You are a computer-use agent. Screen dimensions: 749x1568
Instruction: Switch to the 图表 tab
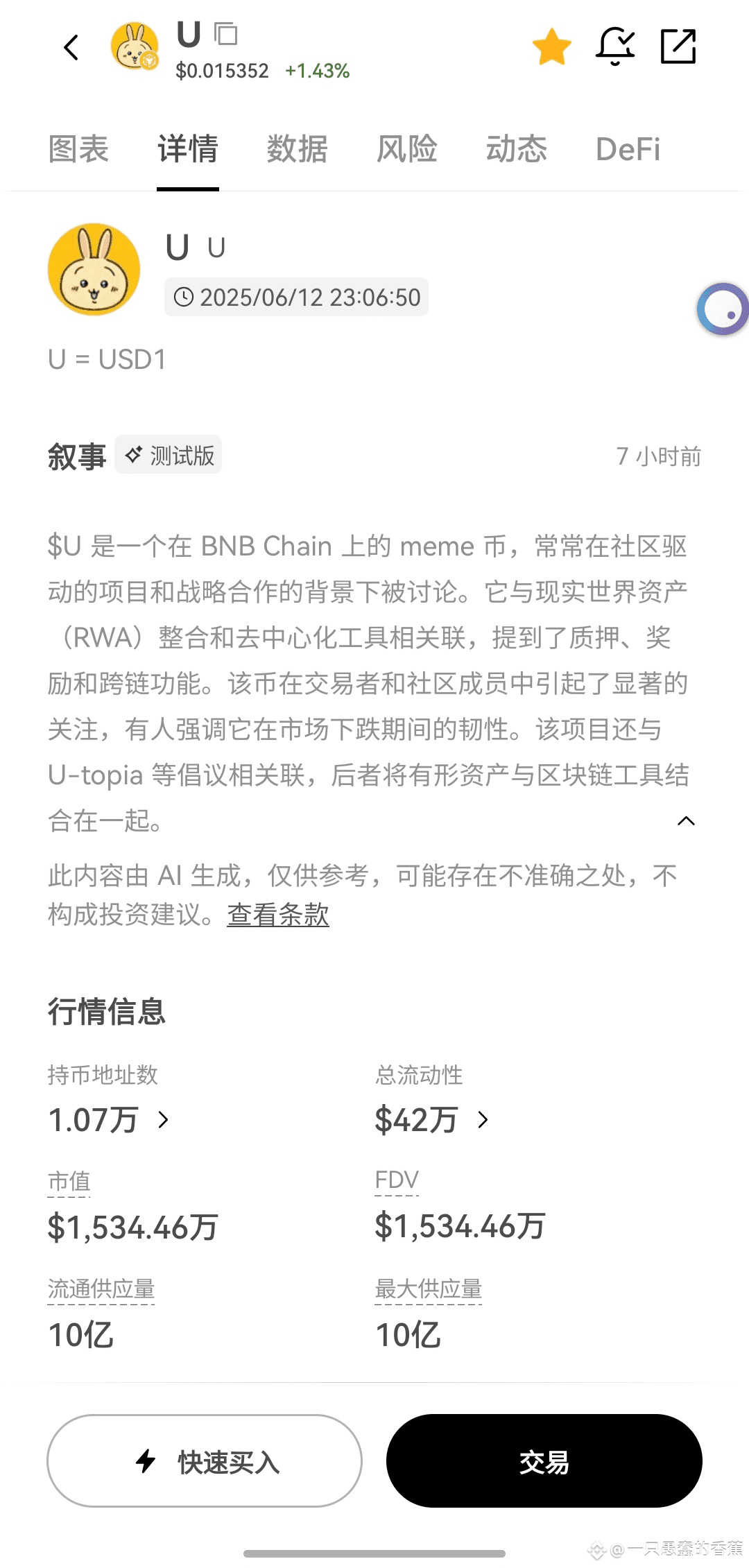click(78, 149)
